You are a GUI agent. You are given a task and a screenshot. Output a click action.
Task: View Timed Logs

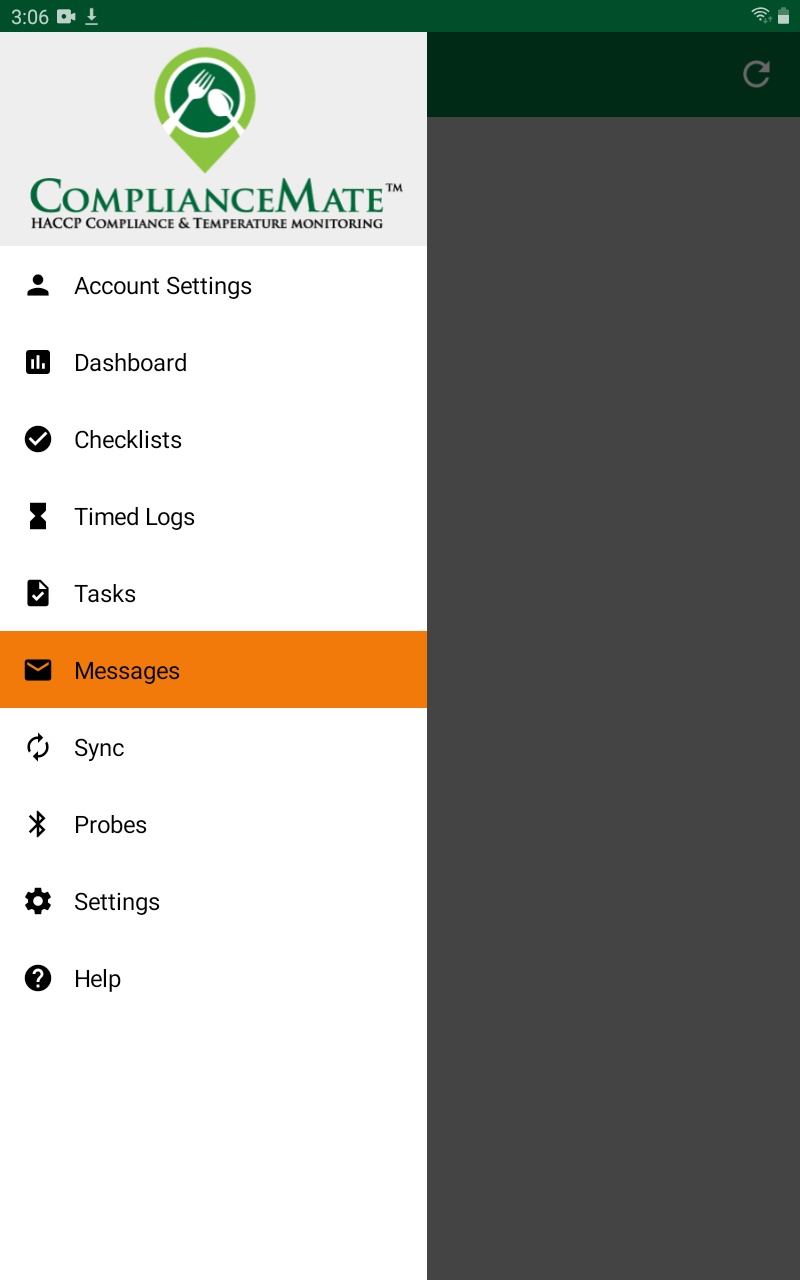tap(134, 517)
